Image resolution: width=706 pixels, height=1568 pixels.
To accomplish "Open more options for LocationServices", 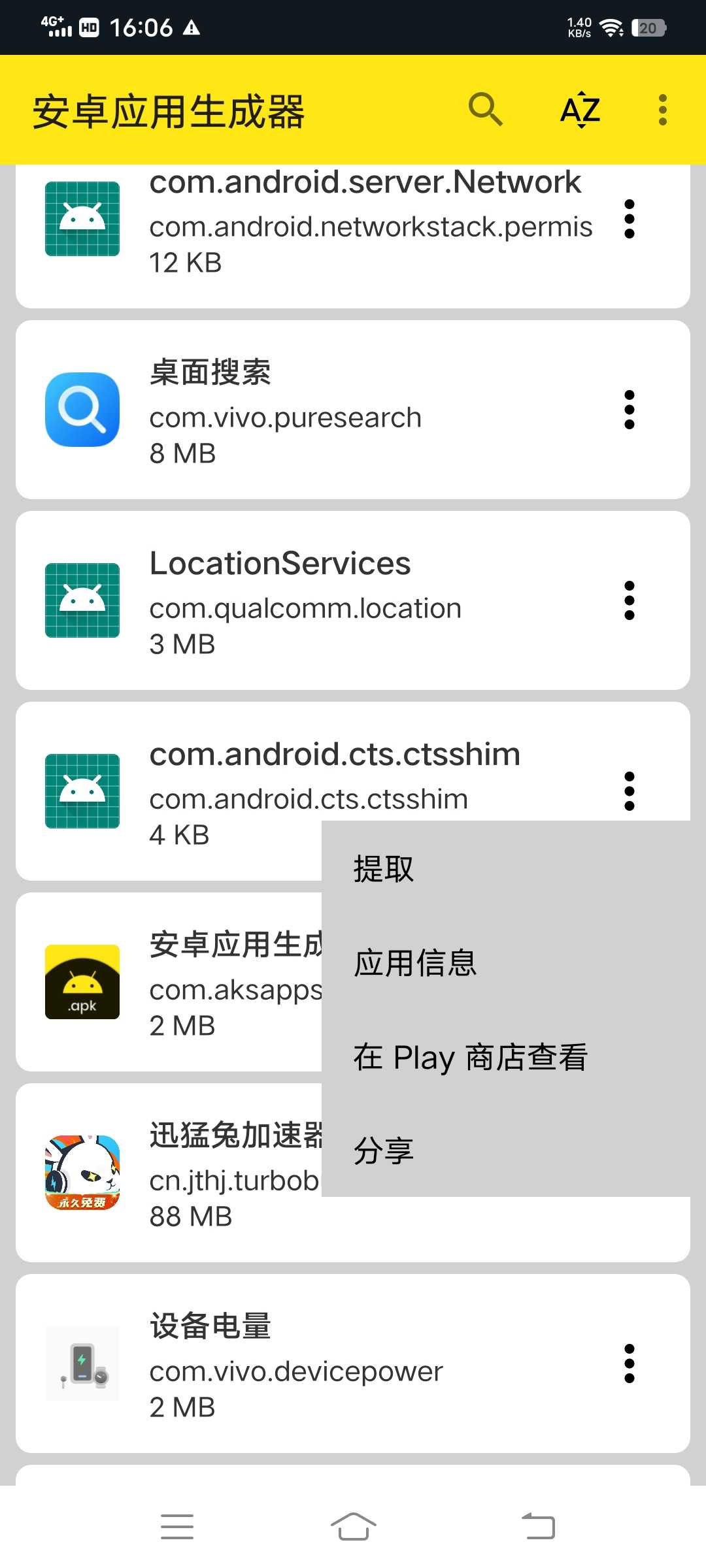I will pyautogui.click(x=630, y=601).
